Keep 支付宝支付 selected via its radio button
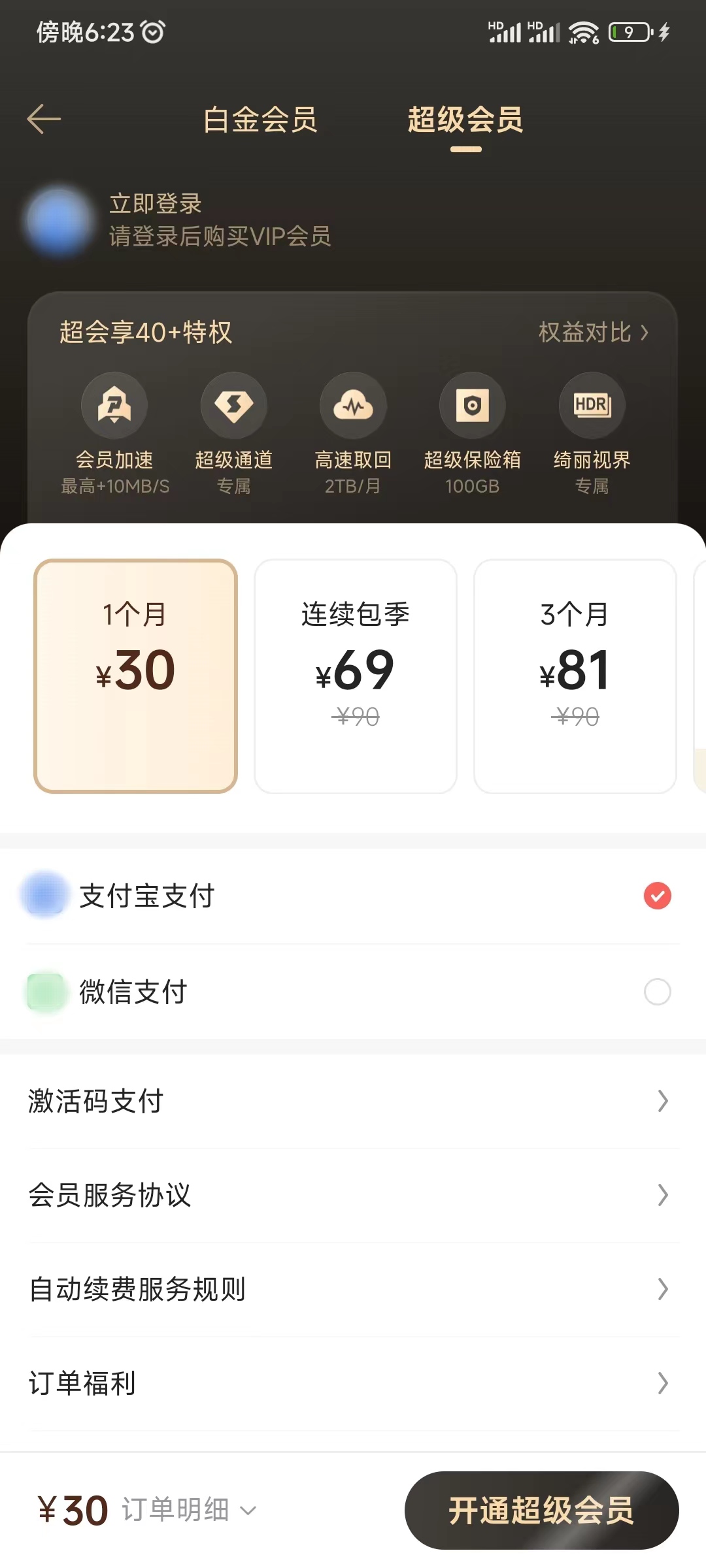Viewport: 706px width, 1568px height. click(657, 896)
